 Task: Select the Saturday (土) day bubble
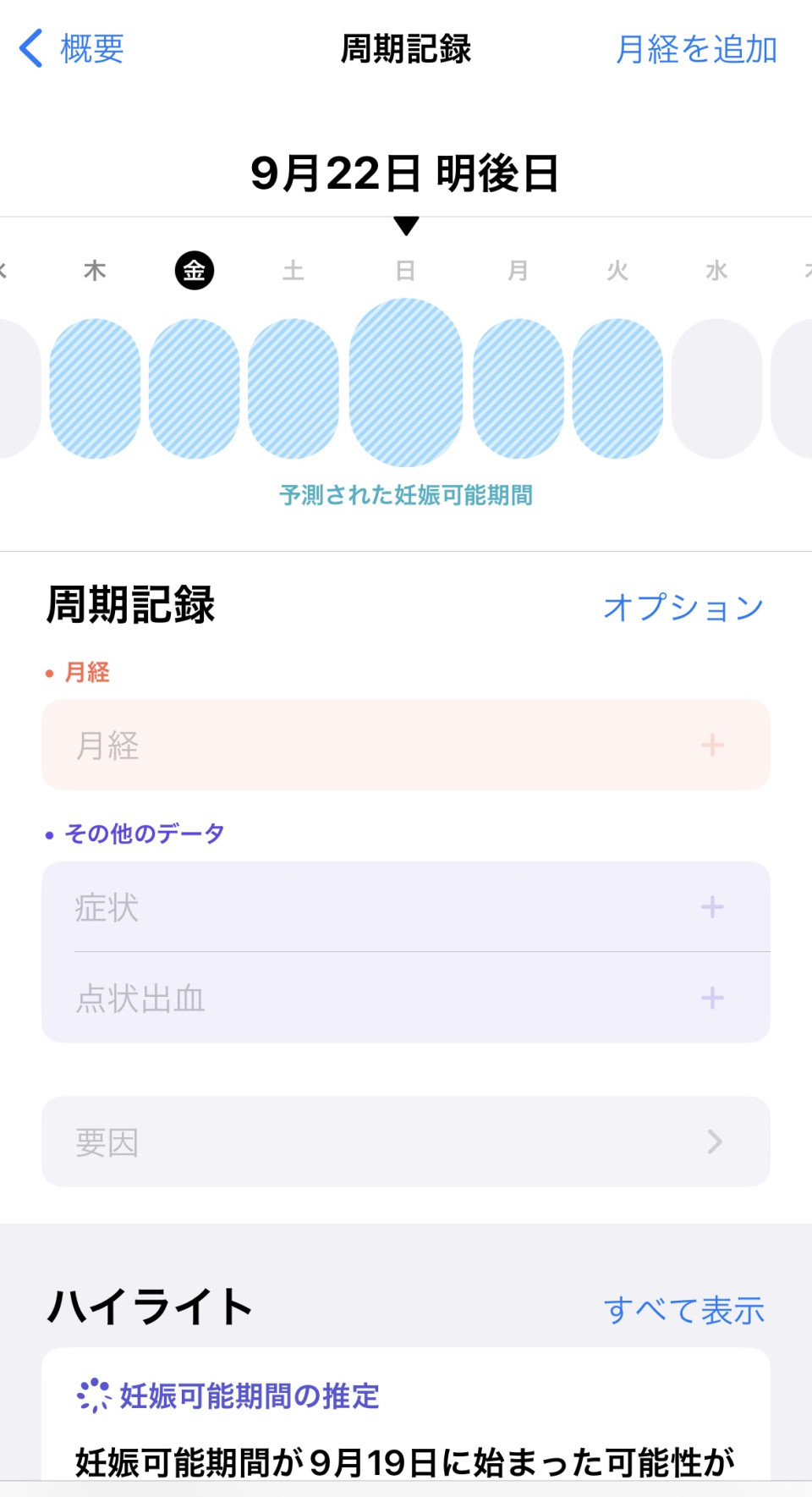pos(293,388)
